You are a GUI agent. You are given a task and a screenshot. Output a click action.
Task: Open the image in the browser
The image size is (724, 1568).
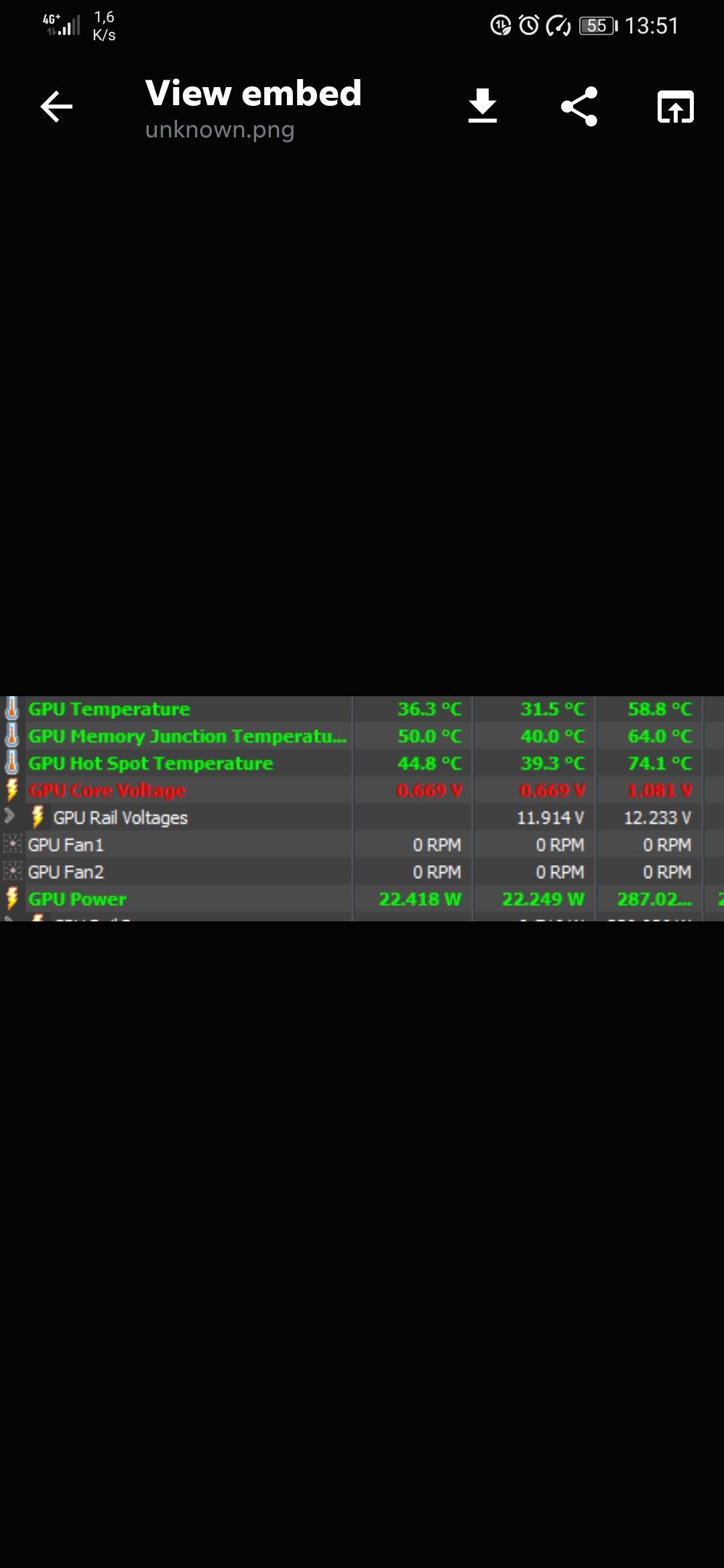(x=676, y=107)
